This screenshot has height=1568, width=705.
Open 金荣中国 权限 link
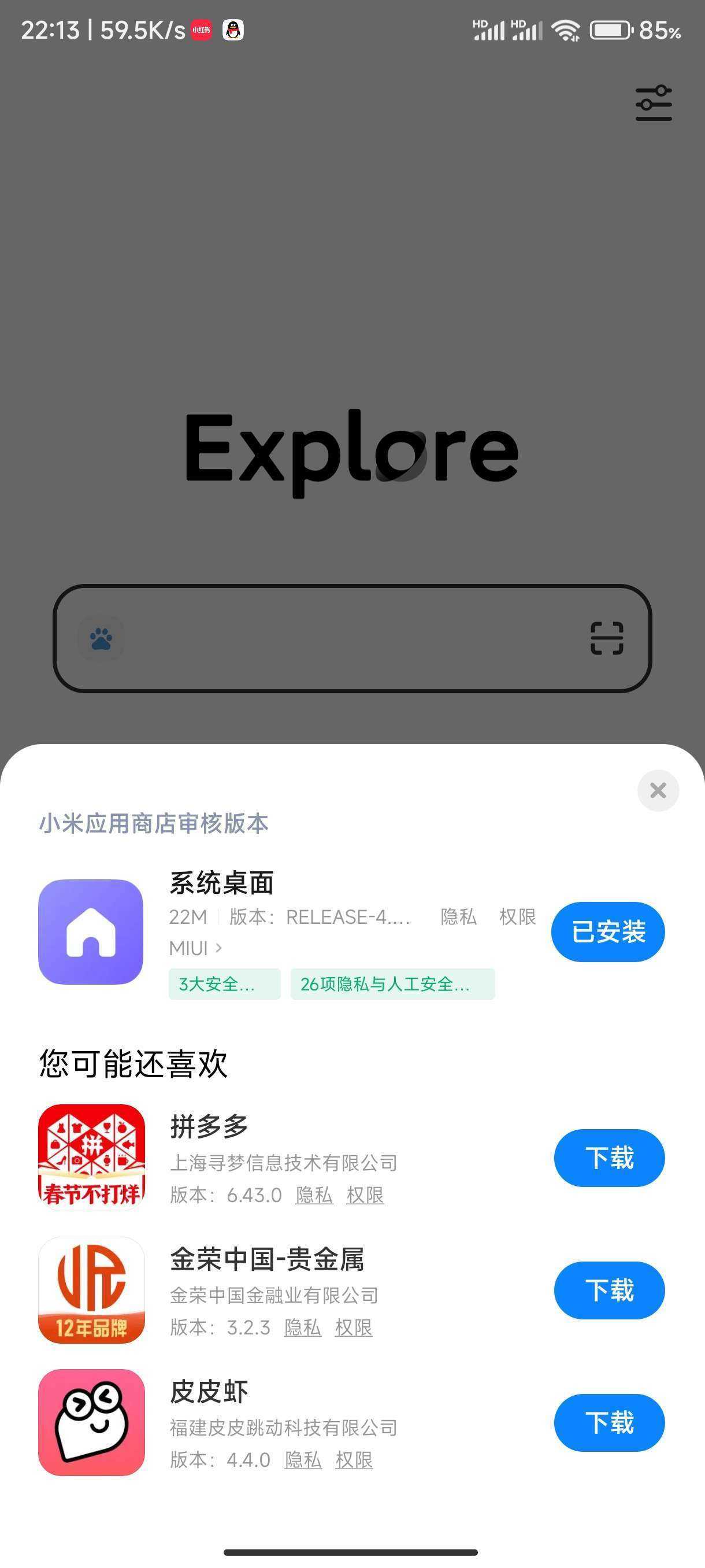click(354, 1327)
